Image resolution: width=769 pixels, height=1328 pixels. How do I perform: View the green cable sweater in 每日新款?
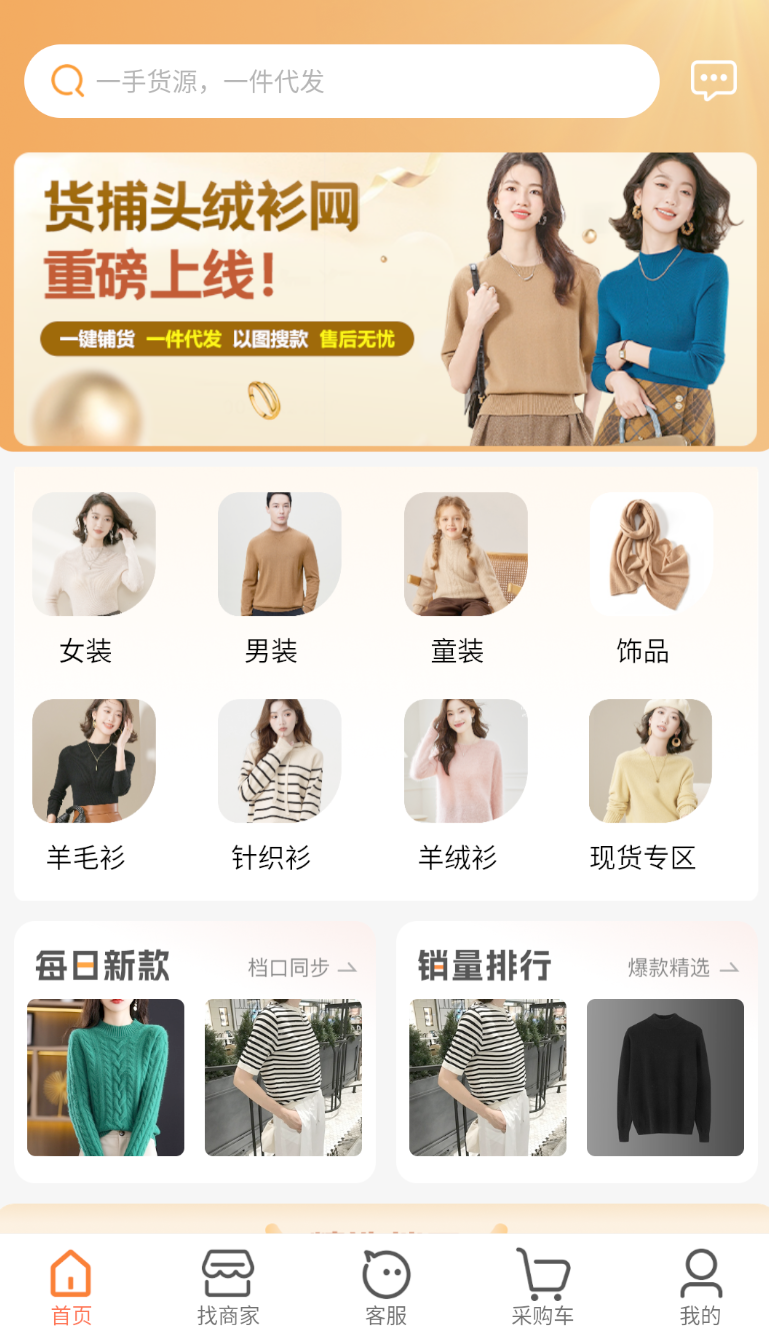pyautogui.click(x=105, y=1077)
